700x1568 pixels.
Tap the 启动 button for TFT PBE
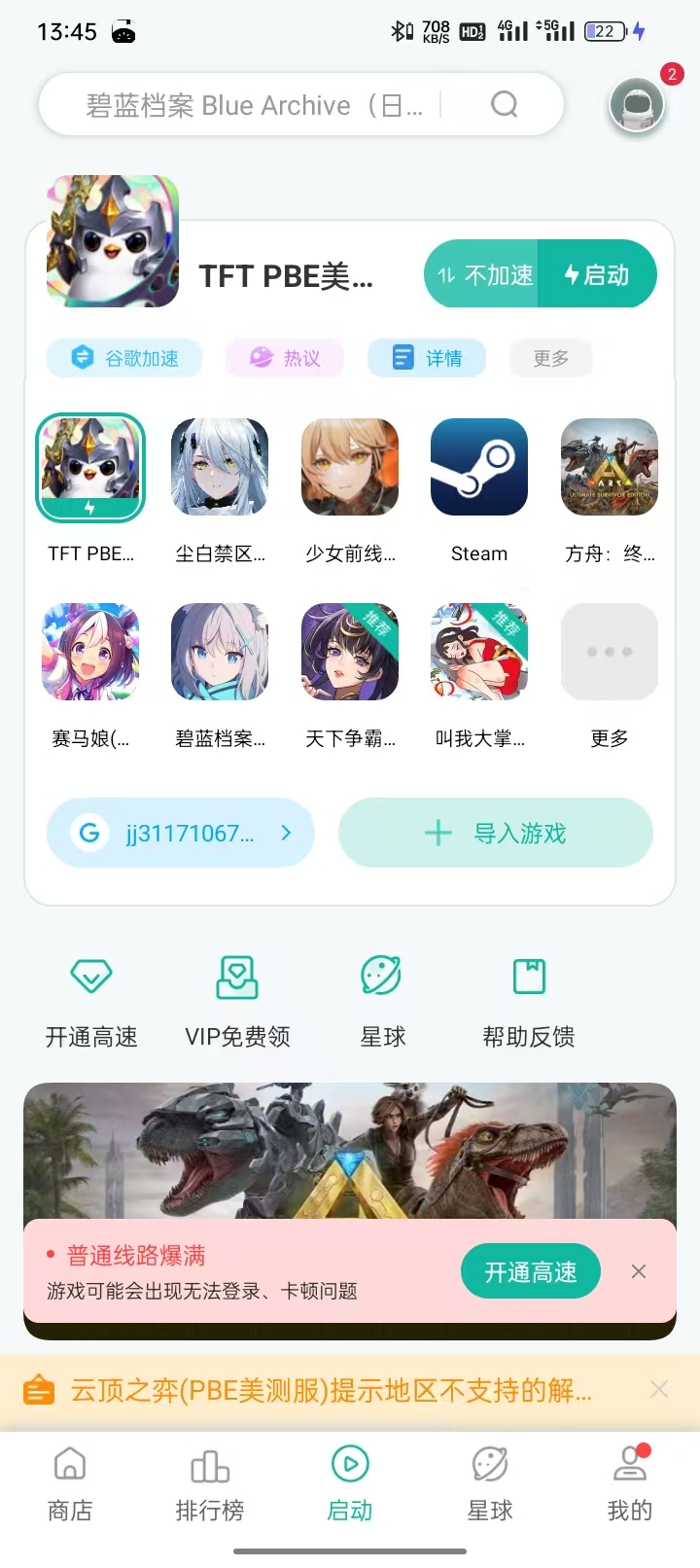pyautogui.click(x=597, y=275)
